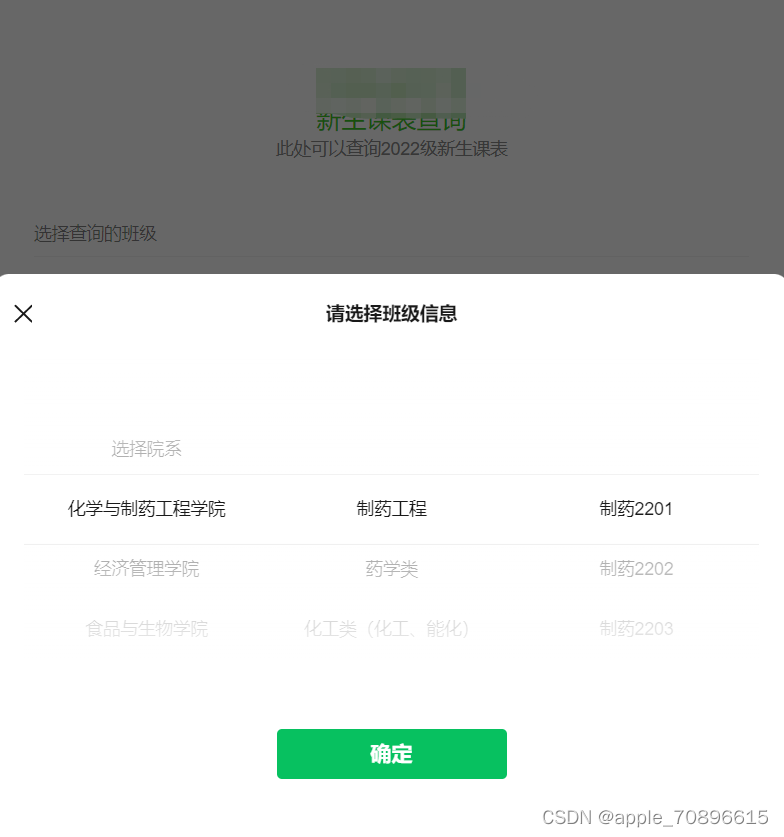Choose 食品与生物学院 in the college column
The width and height of the screenshot is (784, 837).
[147, 629]
